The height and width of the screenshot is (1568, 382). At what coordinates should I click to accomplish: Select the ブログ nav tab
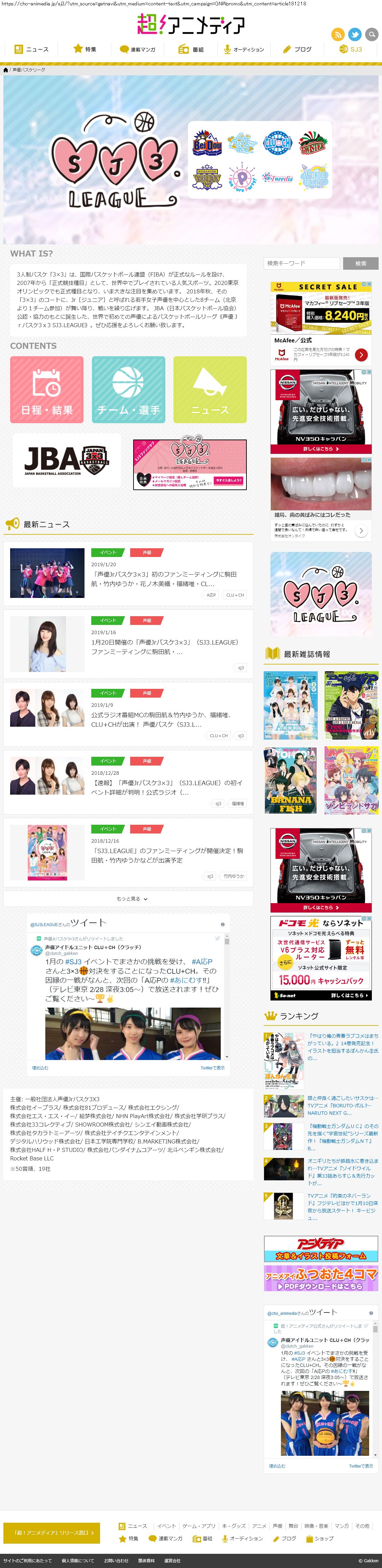coord(297,49)
